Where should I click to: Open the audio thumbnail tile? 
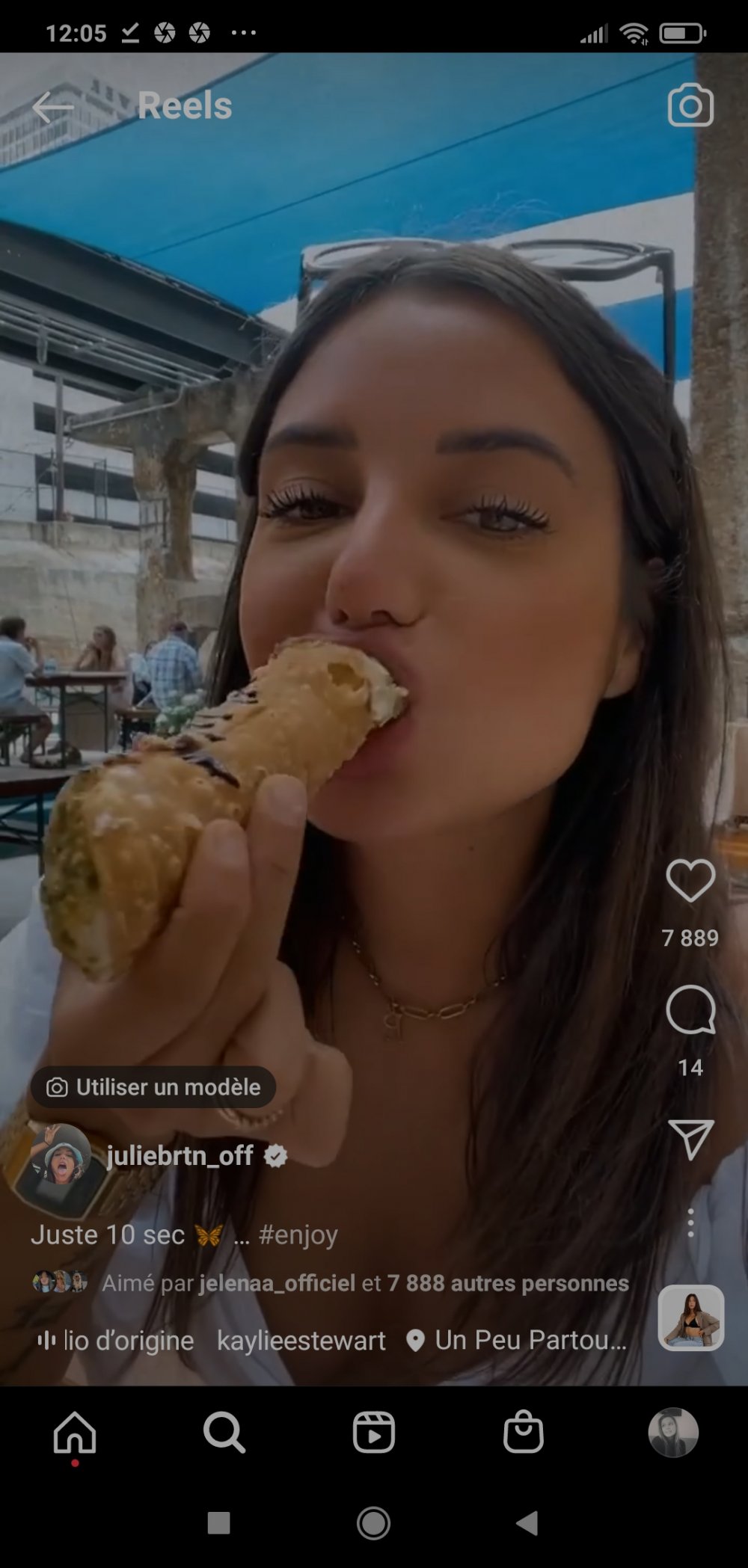click(x=690, y=1318)
